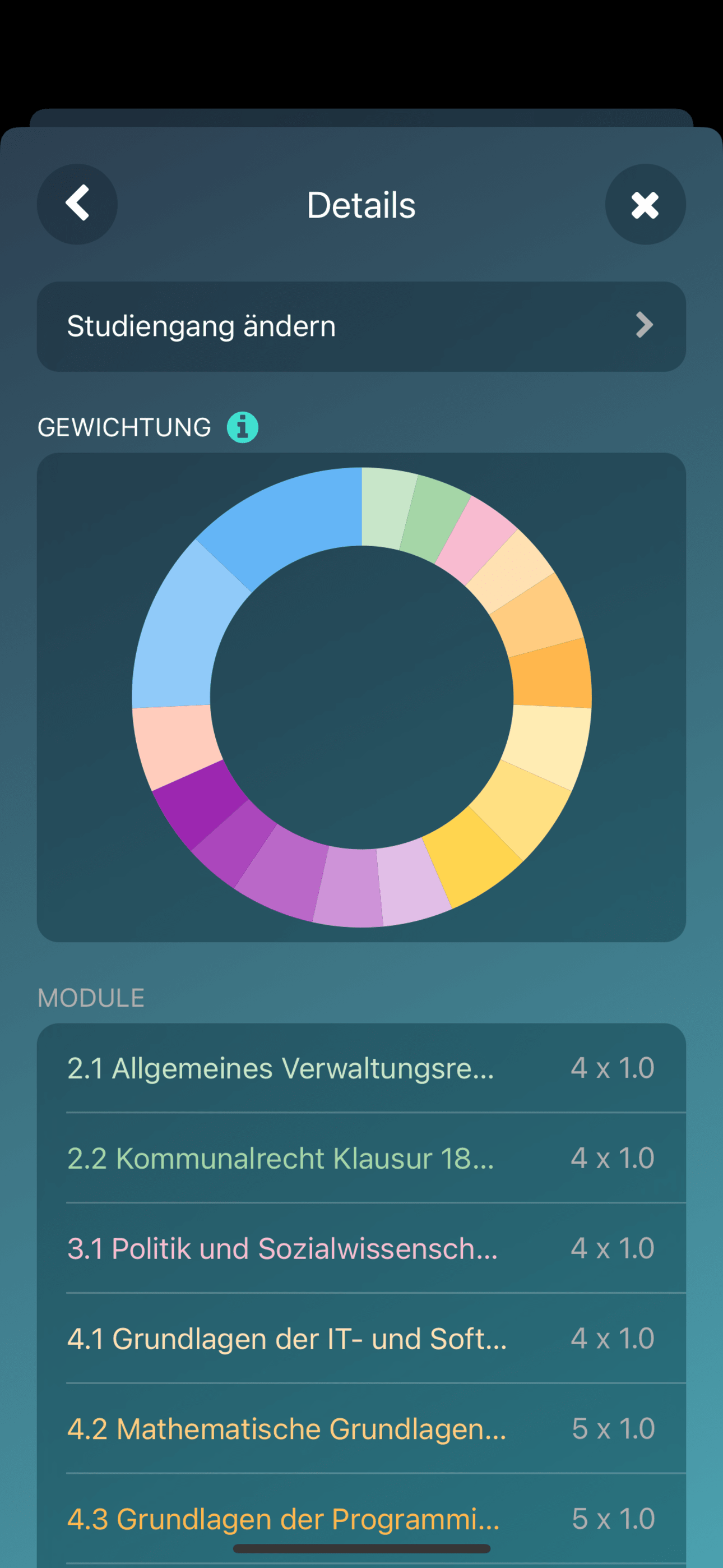The height and width of the screenshot is (1568, 723).
Task: Tap the Details title
Action: pyautogui.click(x=361, y=205)
